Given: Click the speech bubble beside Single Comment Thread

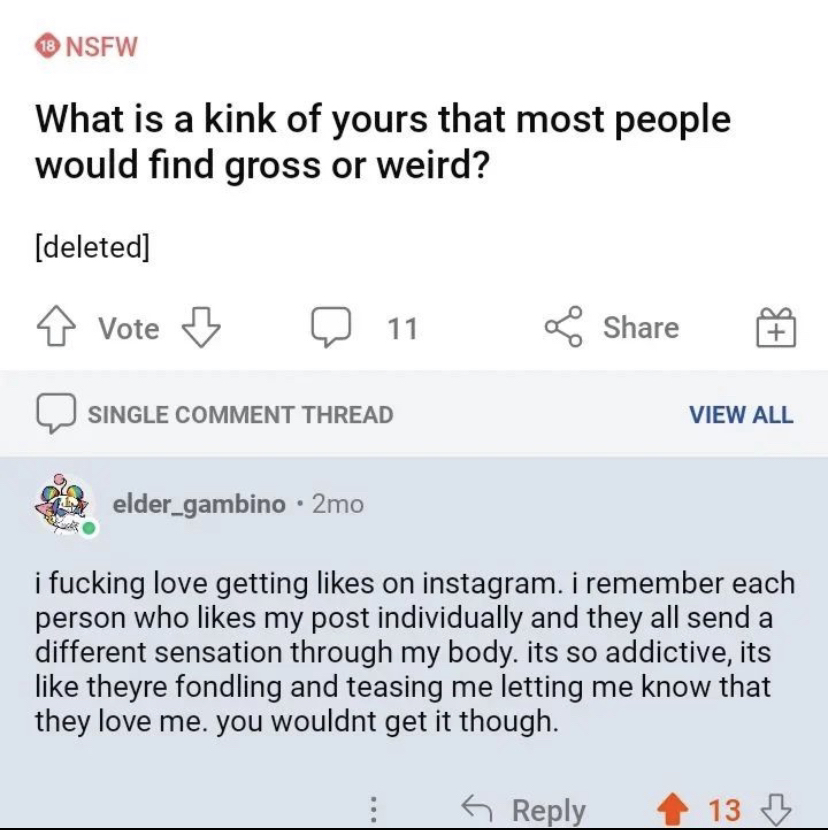Looking at the screenshot, I should 56,412.
